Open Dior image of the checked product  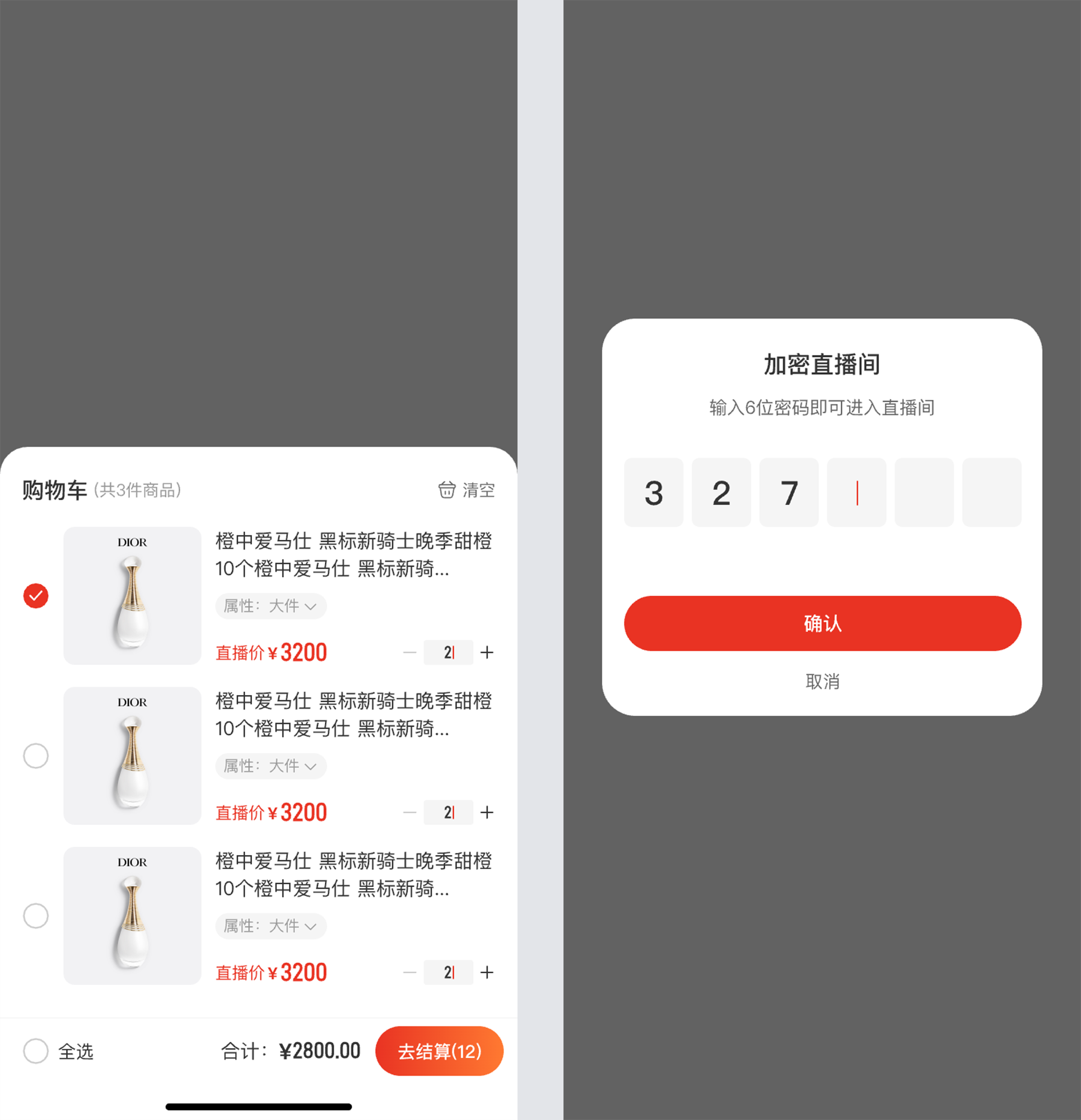132,595
